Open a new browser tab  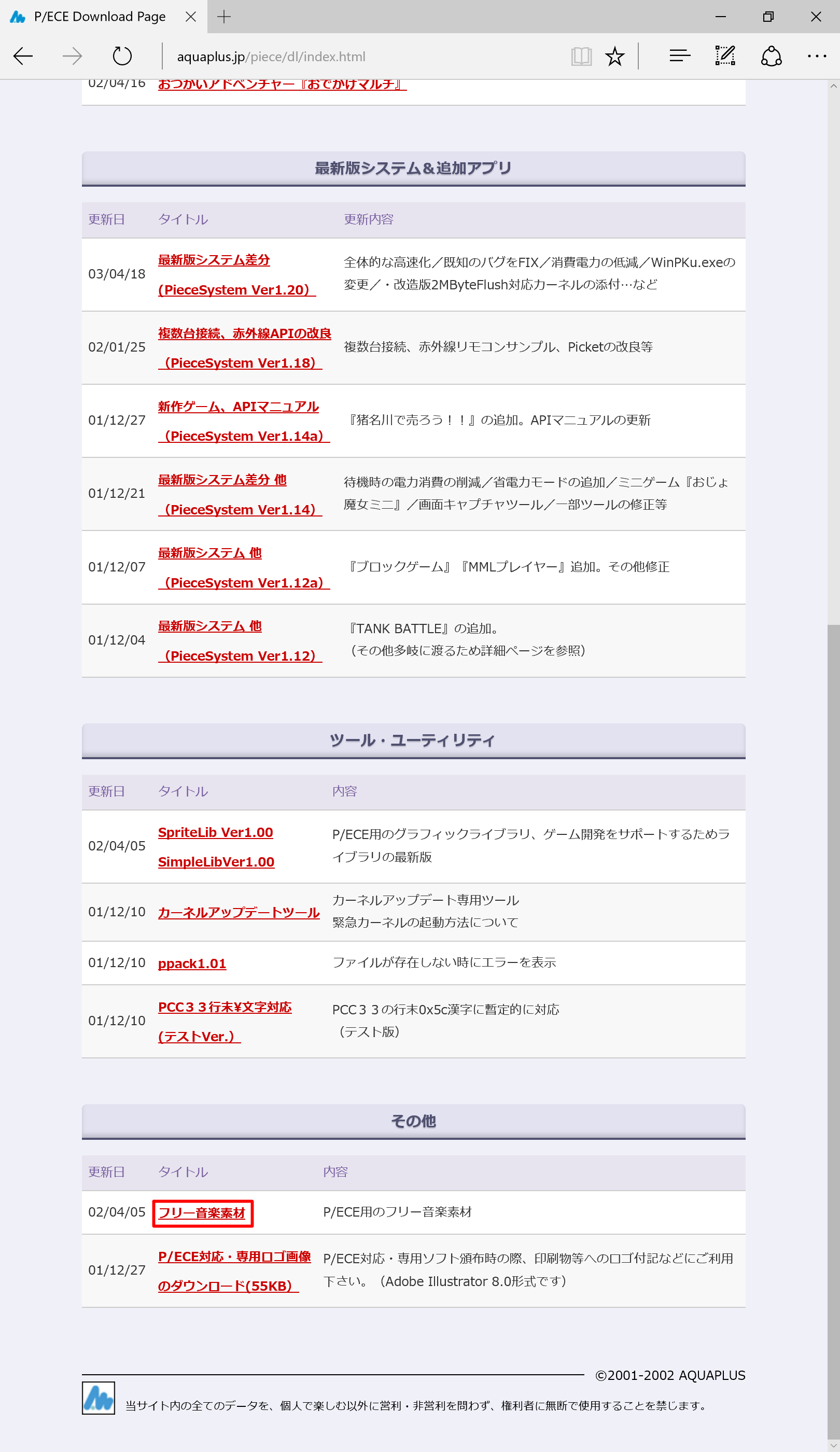[224, 17]
